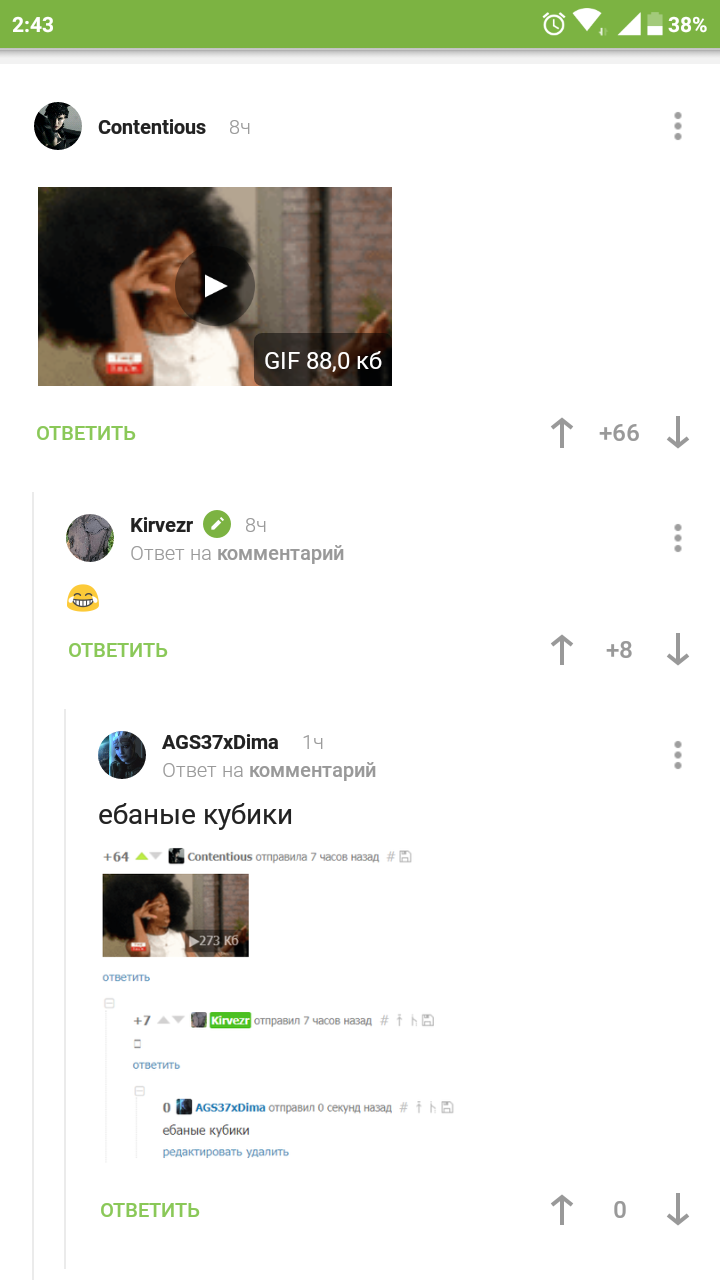Downvote Contentious's comment
This screenshot has height=1280, width=720.
pyautogui.click(x=677, y=433)
